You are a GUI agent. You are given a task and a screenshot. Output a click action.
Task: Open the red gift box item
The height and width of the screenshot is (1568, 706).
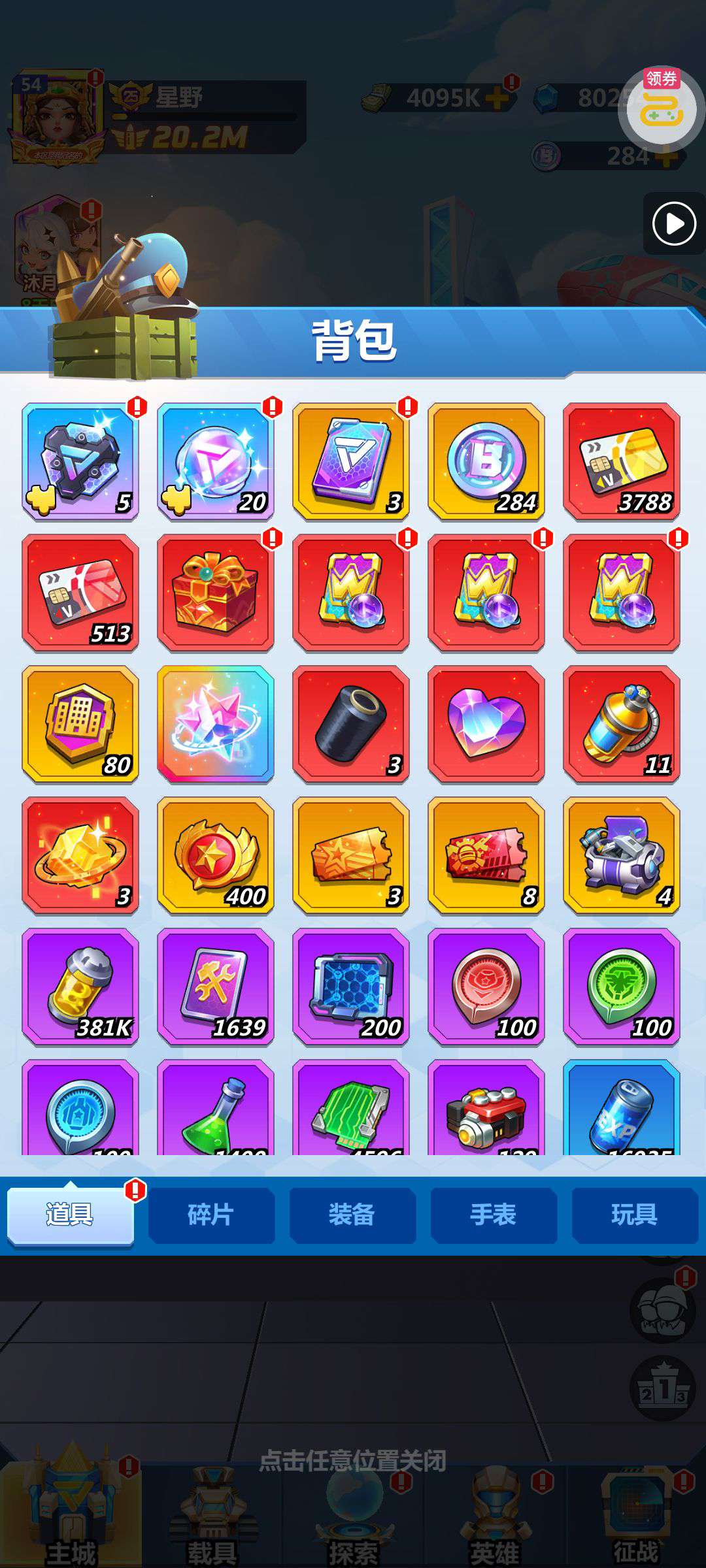coord(216,593)
